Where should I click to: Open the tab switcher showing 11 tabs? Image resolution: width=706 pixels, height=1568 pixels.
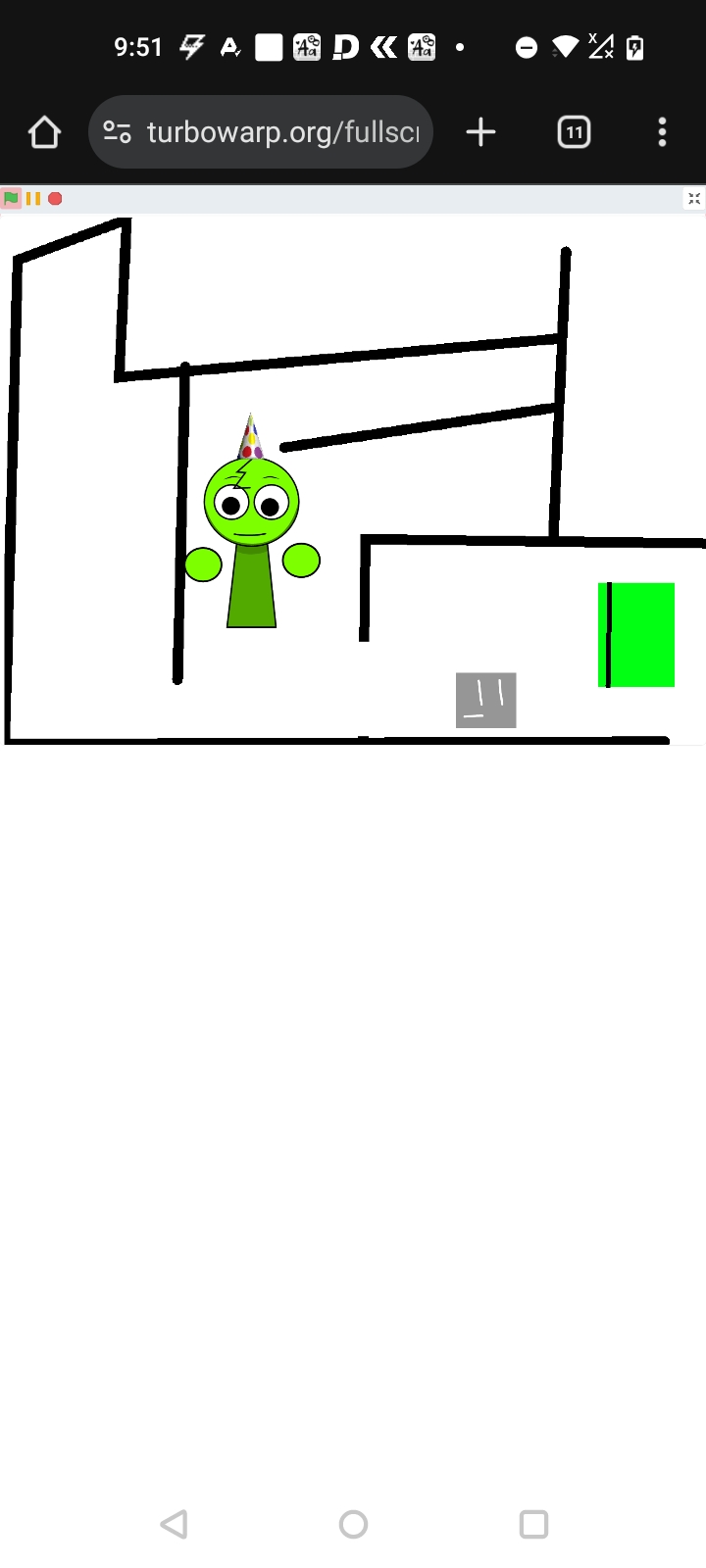pos(574,132)
